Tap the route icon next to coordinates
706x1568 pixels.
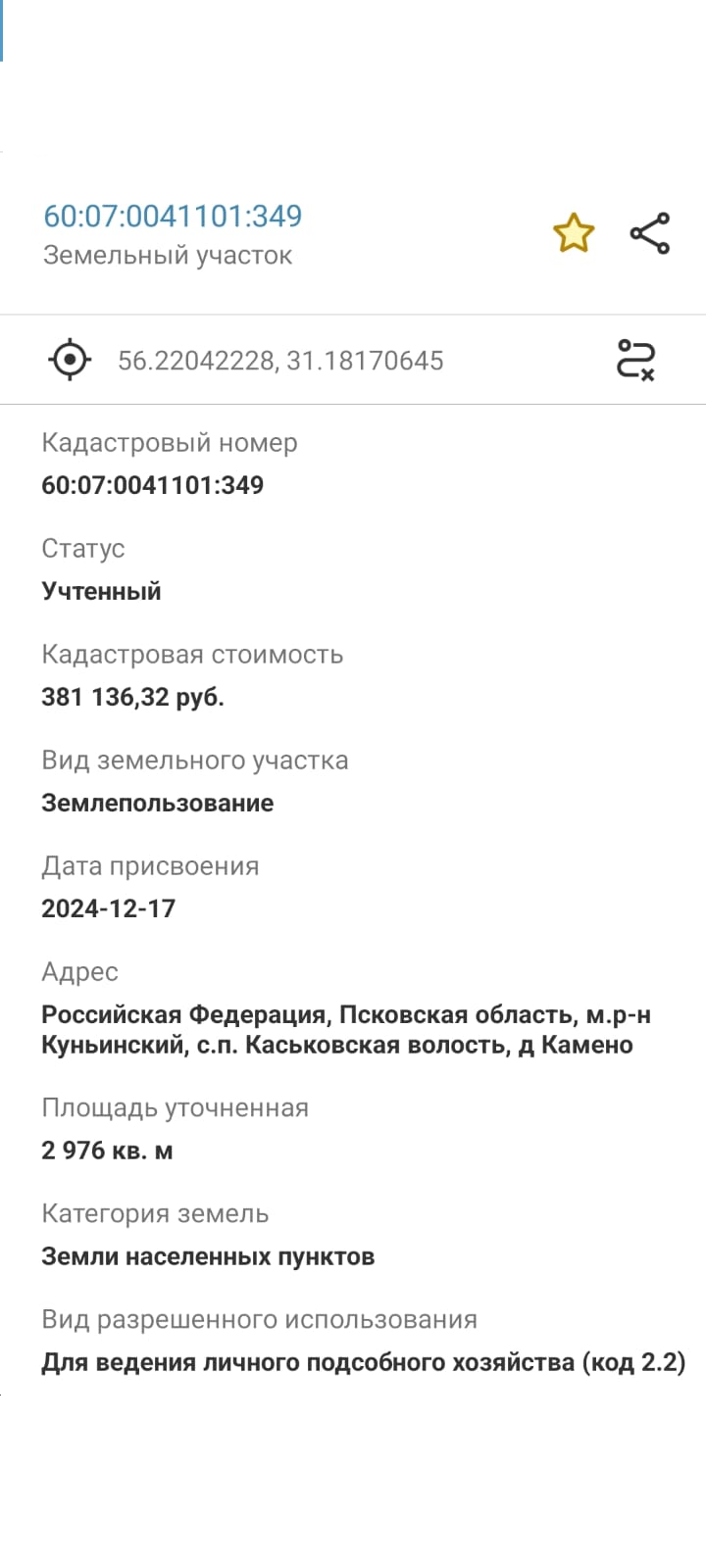[635, 360]
